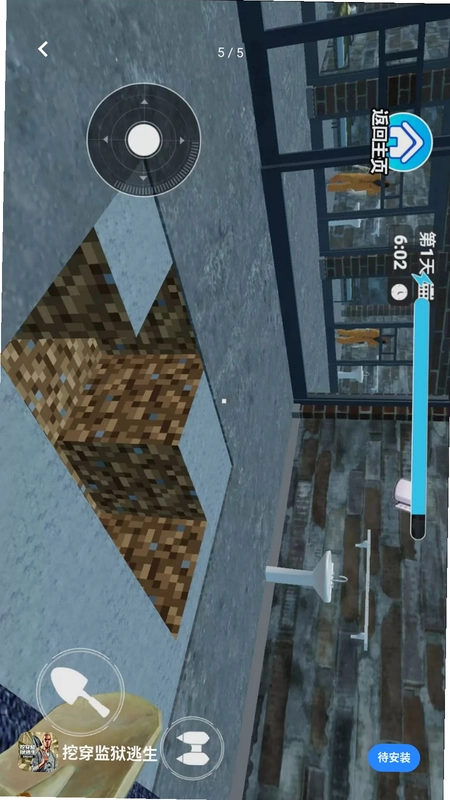Tap the 待安装 install button
450x800 pixels.
pyautogui.click(x=394, y=758)
